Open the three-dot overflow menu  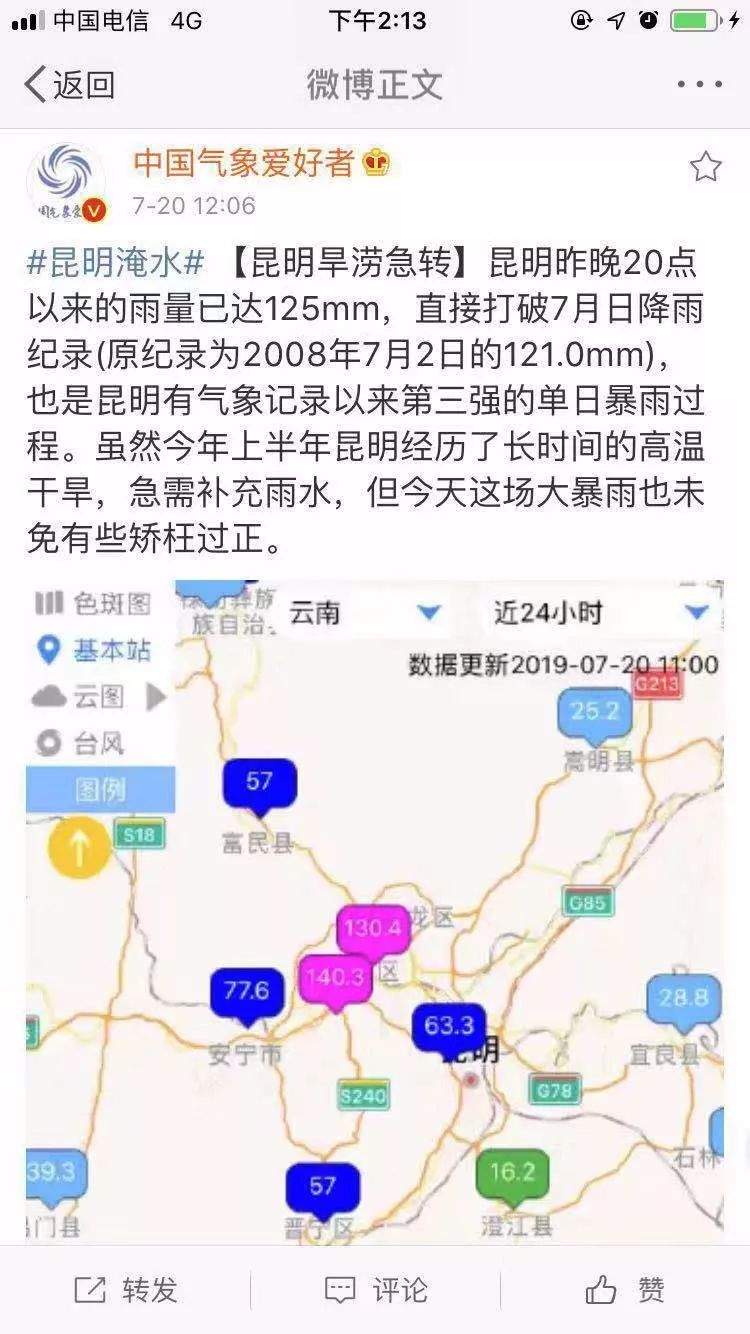pos(699,85)
